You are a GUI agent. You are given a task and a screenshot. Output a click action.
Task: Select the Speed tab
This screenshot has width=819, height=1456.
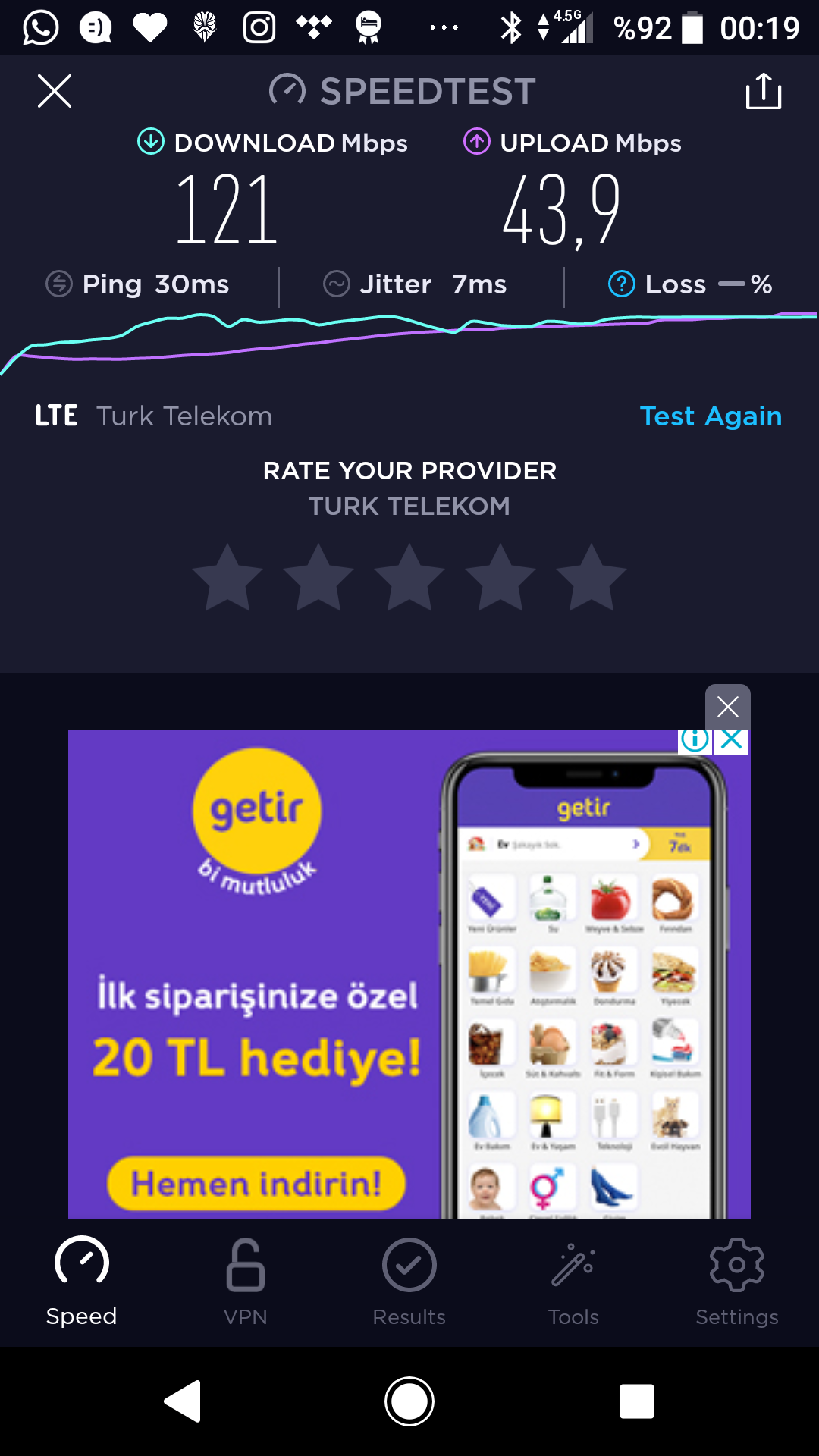82,1282
